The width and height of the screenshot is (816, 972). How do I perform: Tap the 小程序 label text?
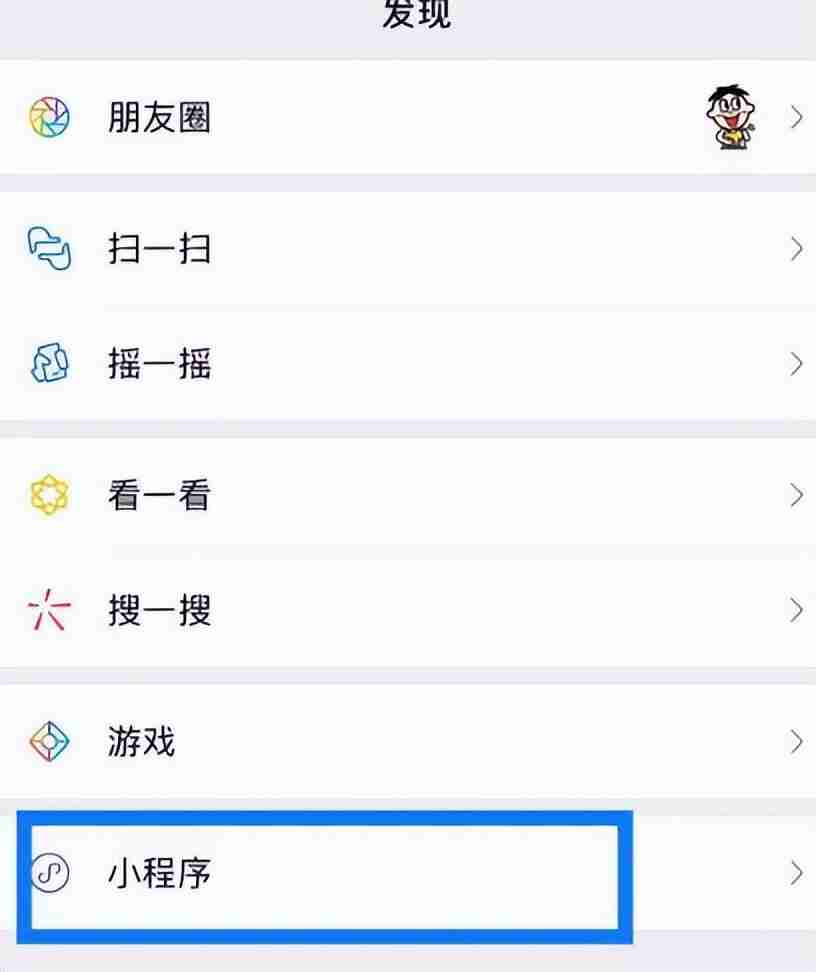pos(157,872)
